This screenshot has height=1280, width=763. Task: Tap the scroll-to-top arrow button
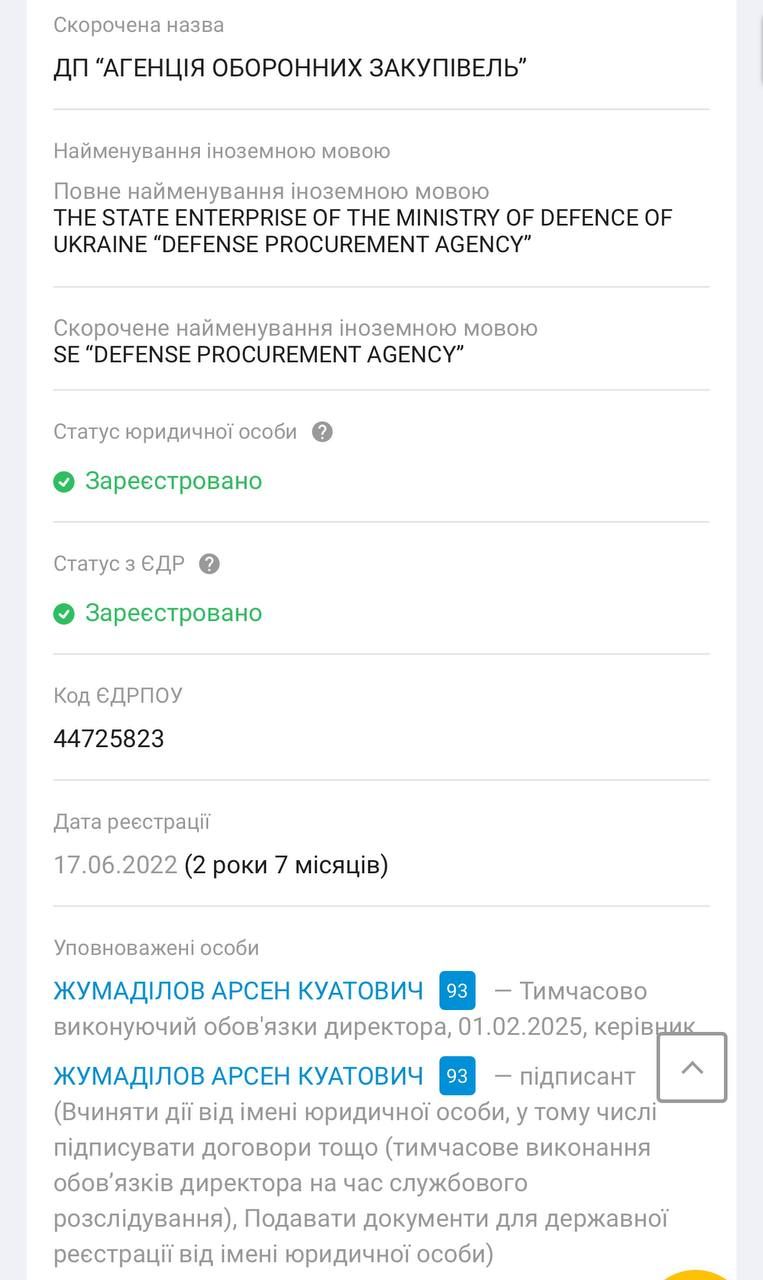pyautogui.click(x=692, y=1067)
